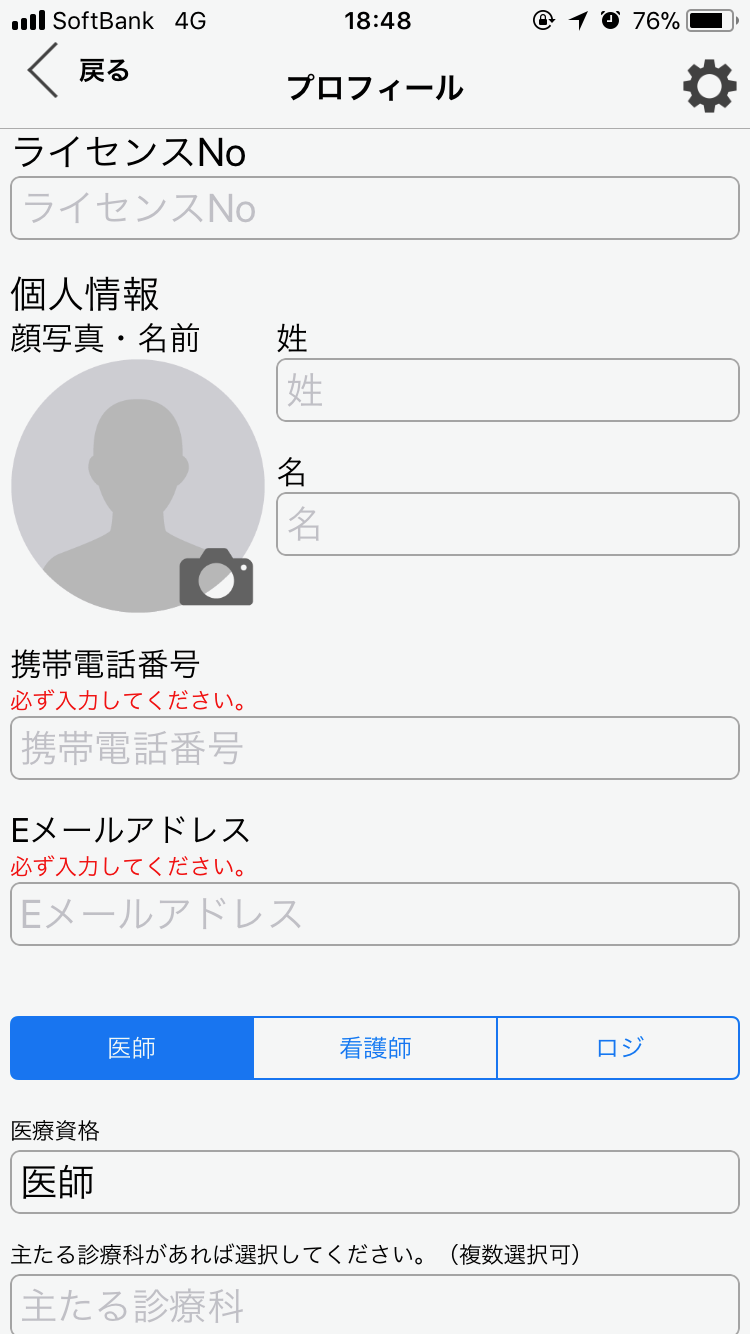Image resolution: width=750 pixels, height=1334 pixels.
Task: Tap the camera icon to add face photo
Action: click(x=216, y=577)
